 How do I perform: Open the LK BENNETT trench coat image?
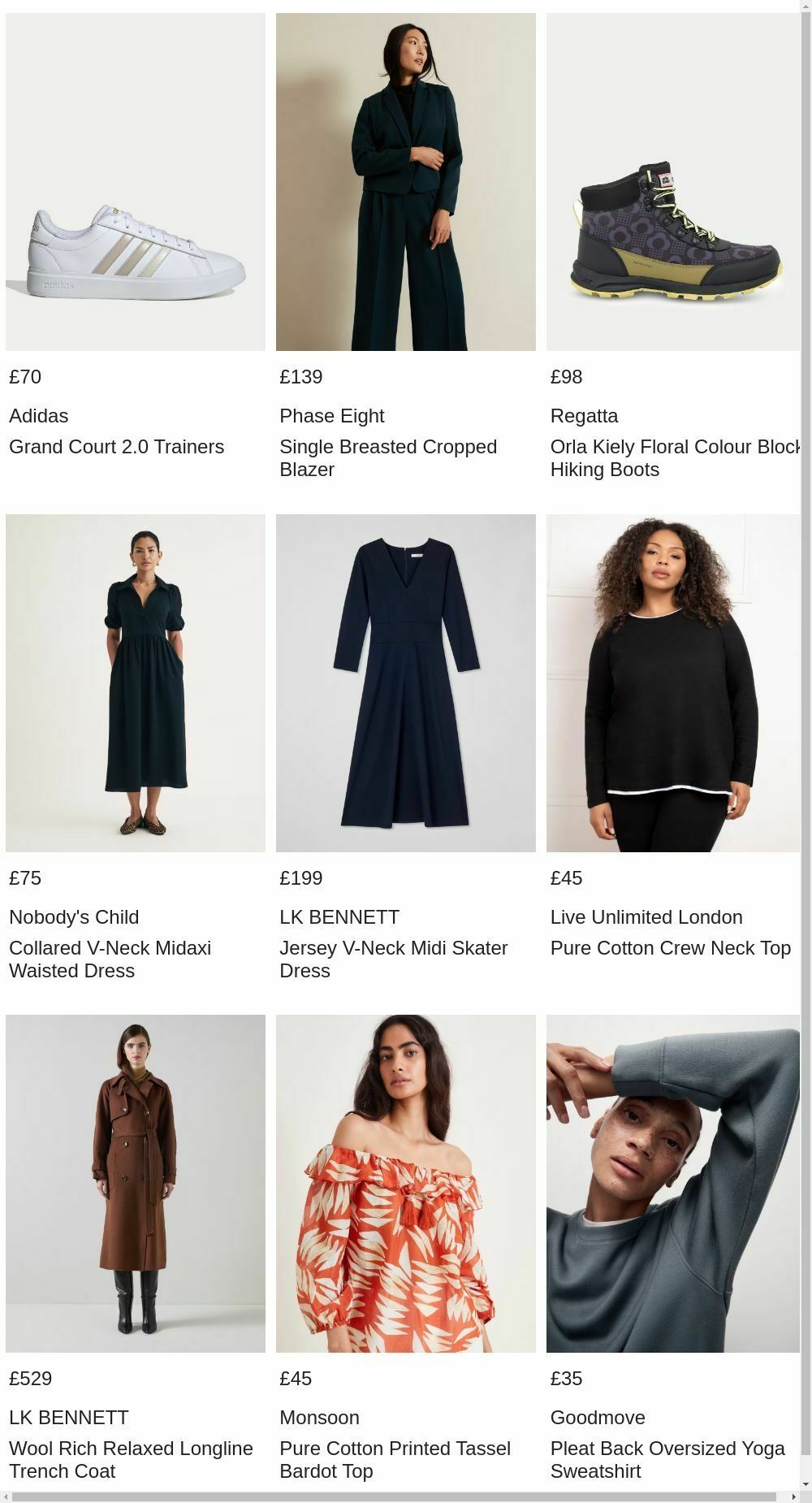click(x=135, y=1182)
